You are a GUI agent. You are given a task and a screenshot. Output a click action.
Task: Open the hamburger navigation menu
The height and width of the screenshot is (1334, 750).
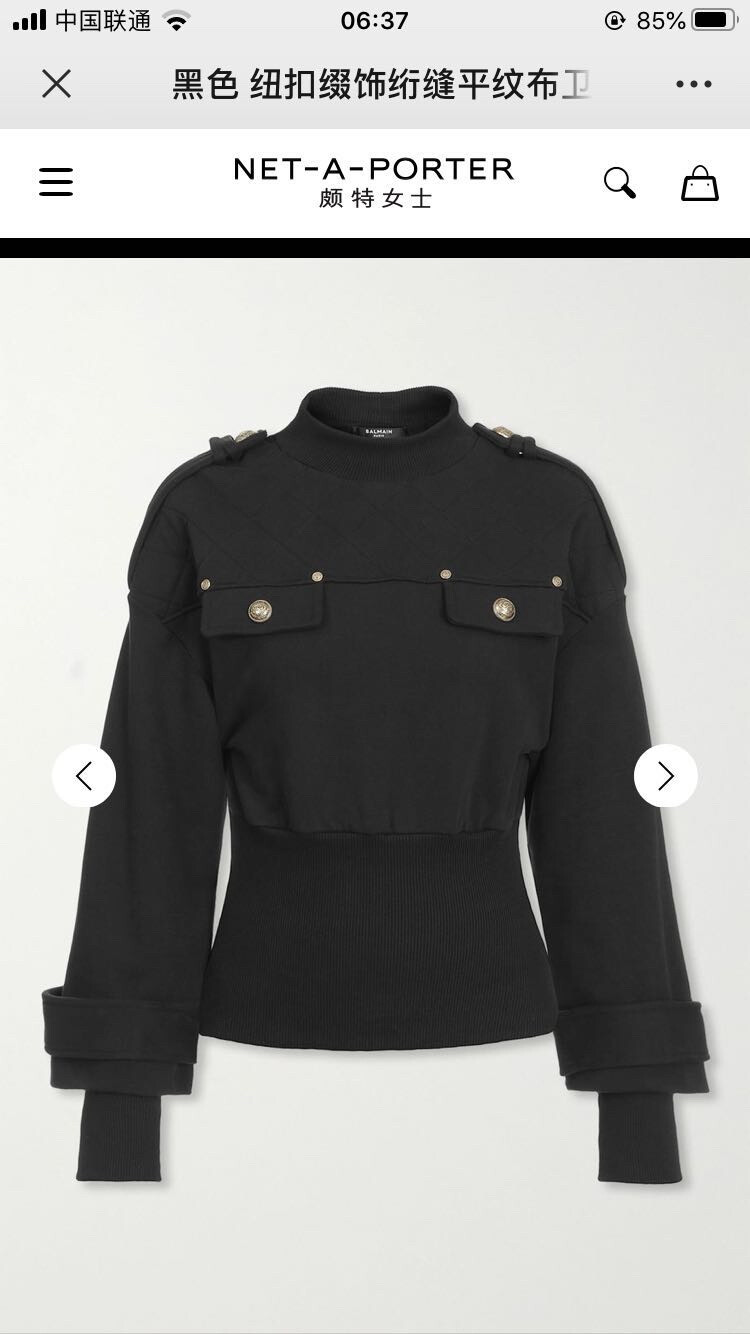pyautogui.click(x=56, y=182)
